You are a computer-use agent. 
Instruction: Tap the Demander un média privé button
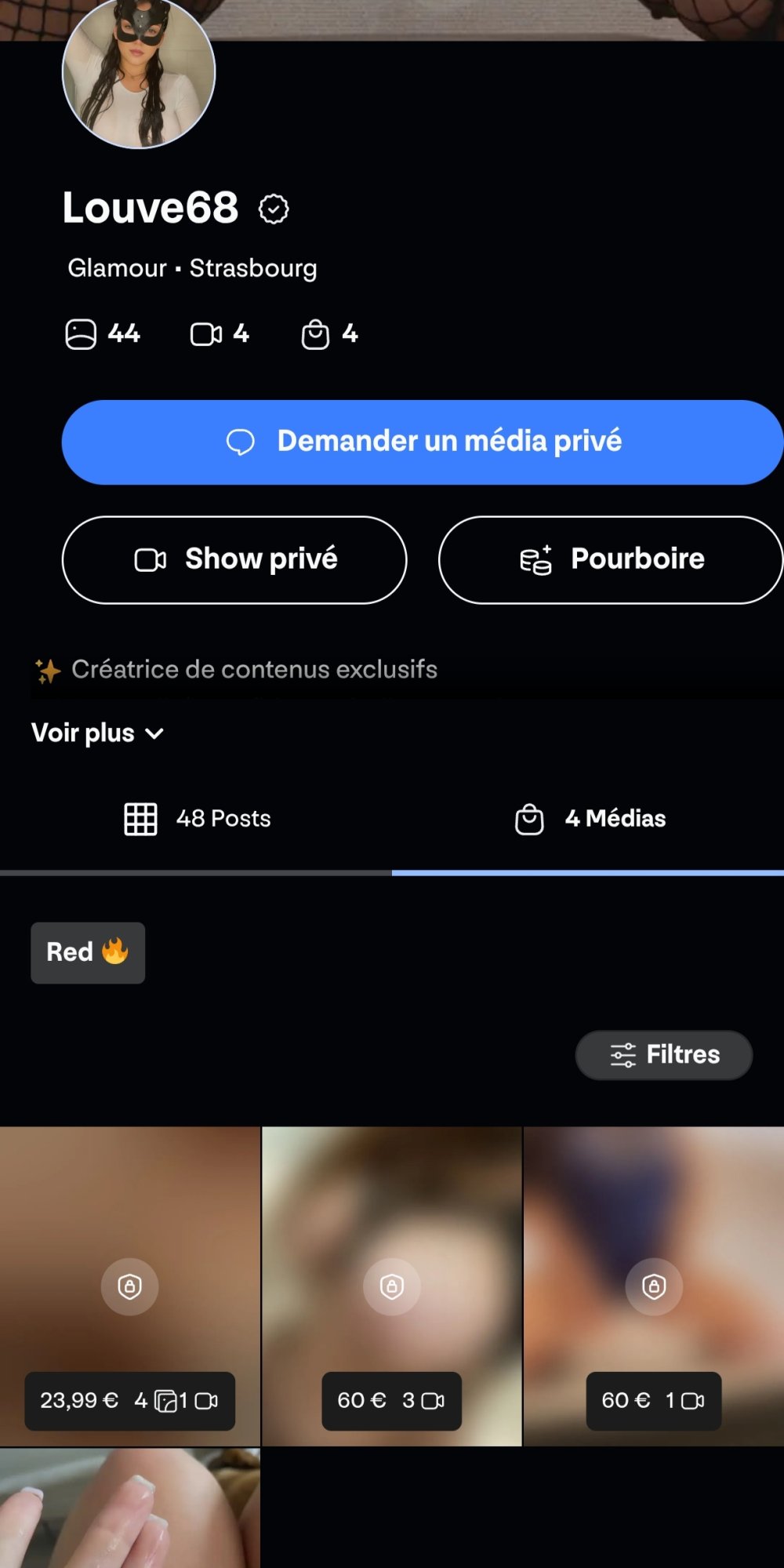point(423,442)
